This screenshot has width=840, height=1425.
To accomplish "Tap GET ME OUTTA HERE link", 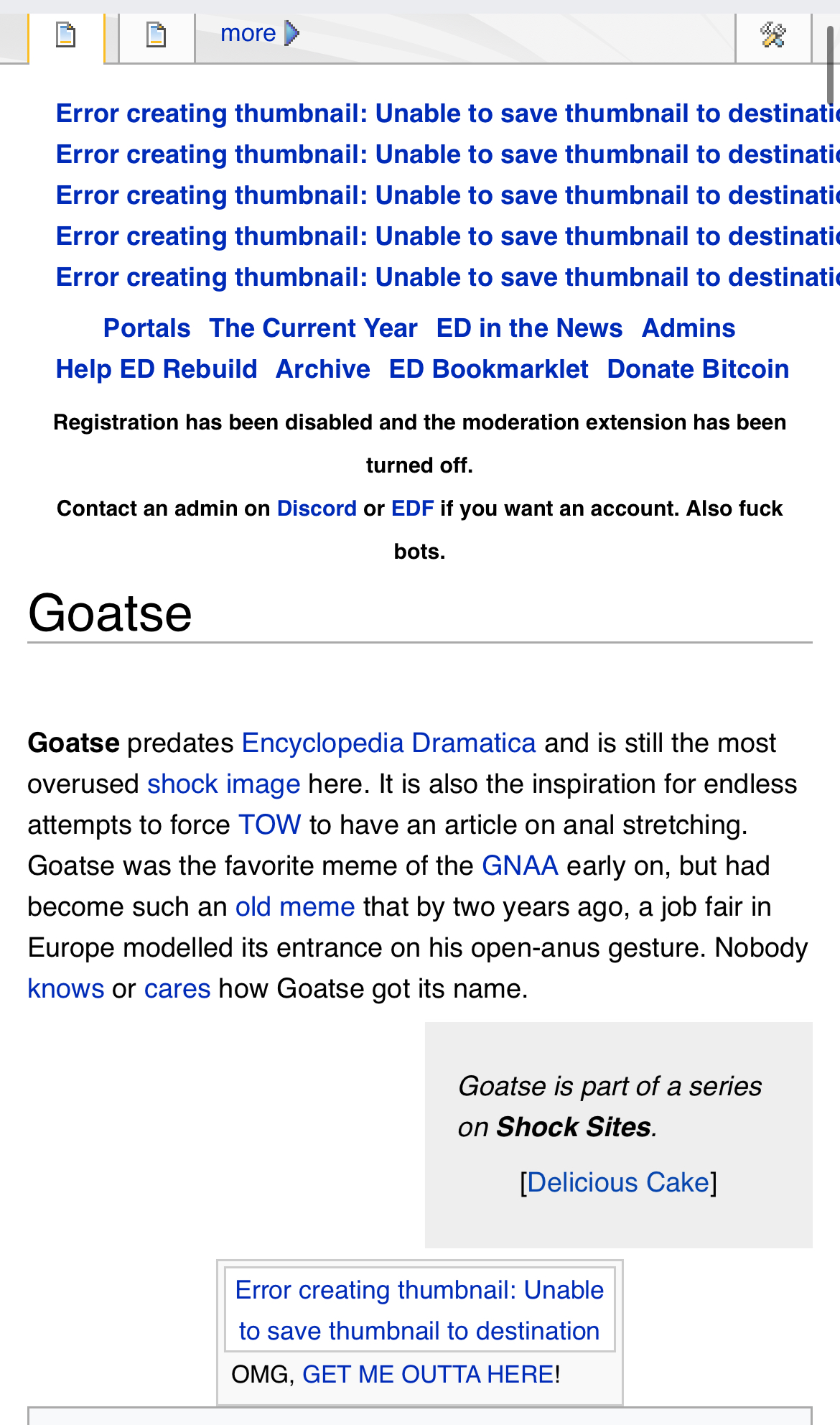I will (428, 1375).
